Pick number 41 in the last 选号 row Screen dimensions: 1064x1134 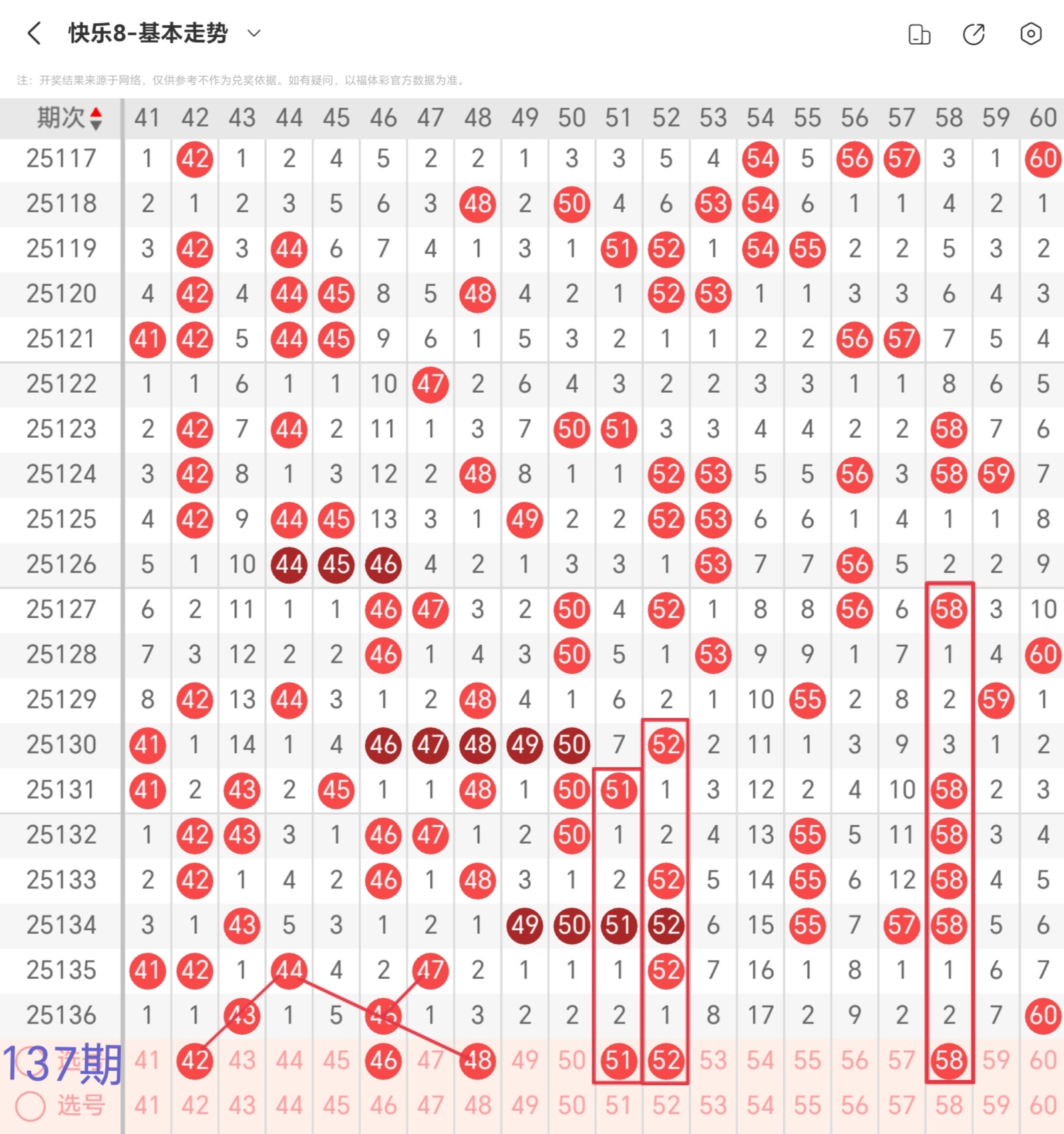tap(147, 1106)
